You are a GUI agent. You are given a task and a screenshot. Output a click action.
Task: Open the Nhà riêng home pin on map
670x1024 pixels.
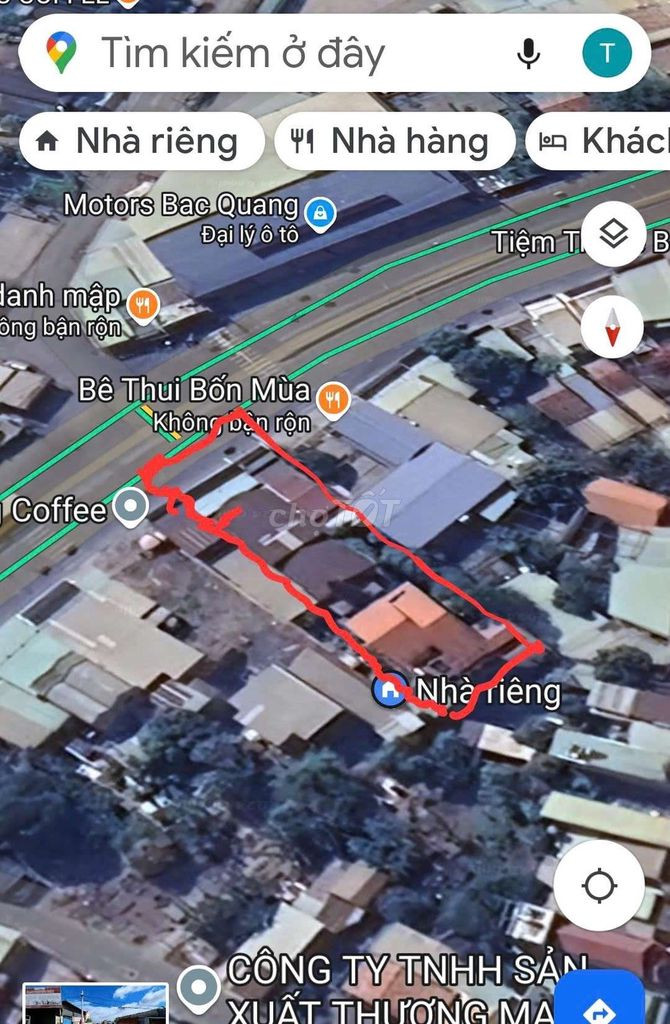point(389,690)
